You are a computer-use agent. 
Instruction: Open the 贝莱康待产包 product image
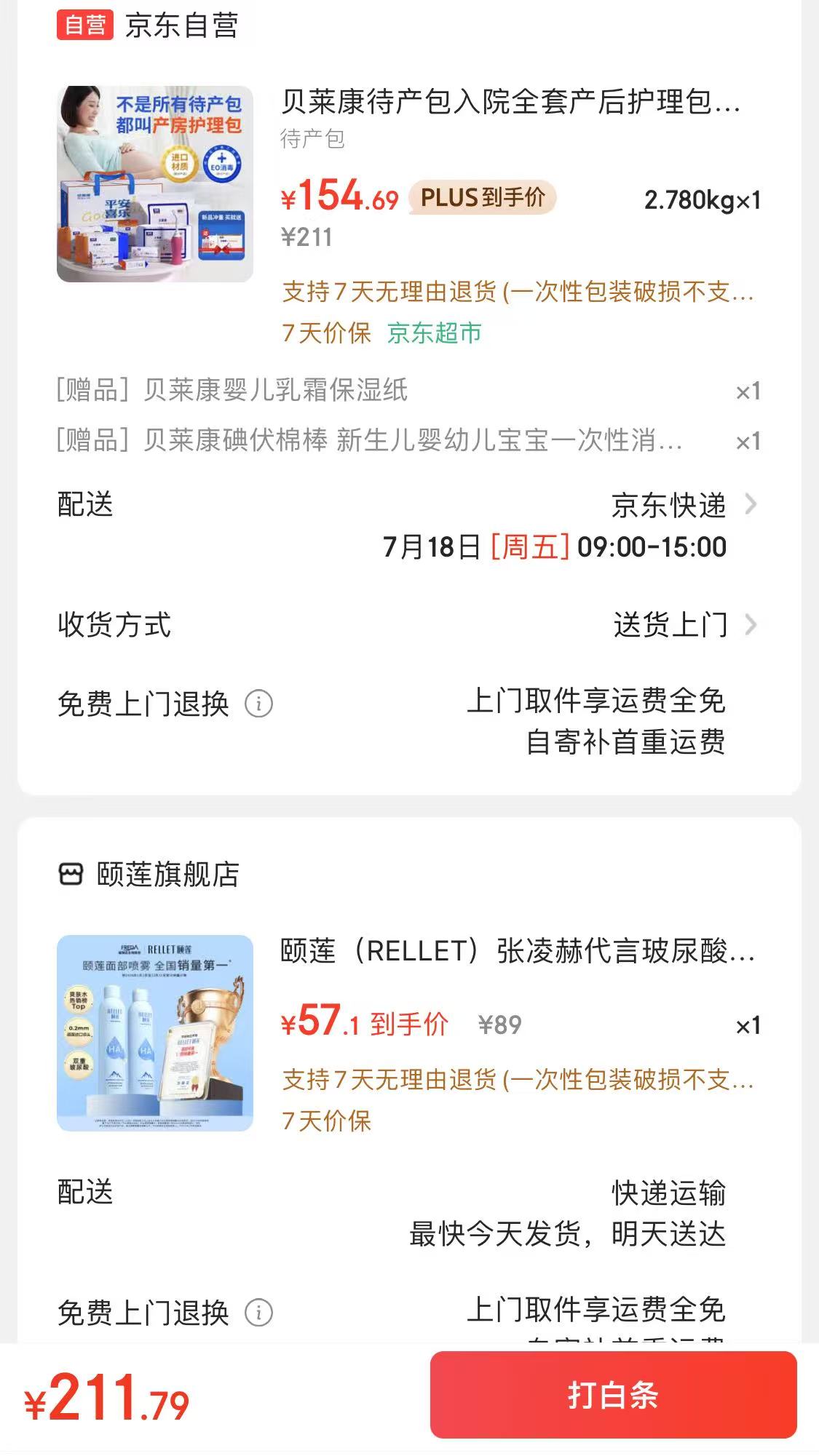pyautogui.click(x=155, y=184)
